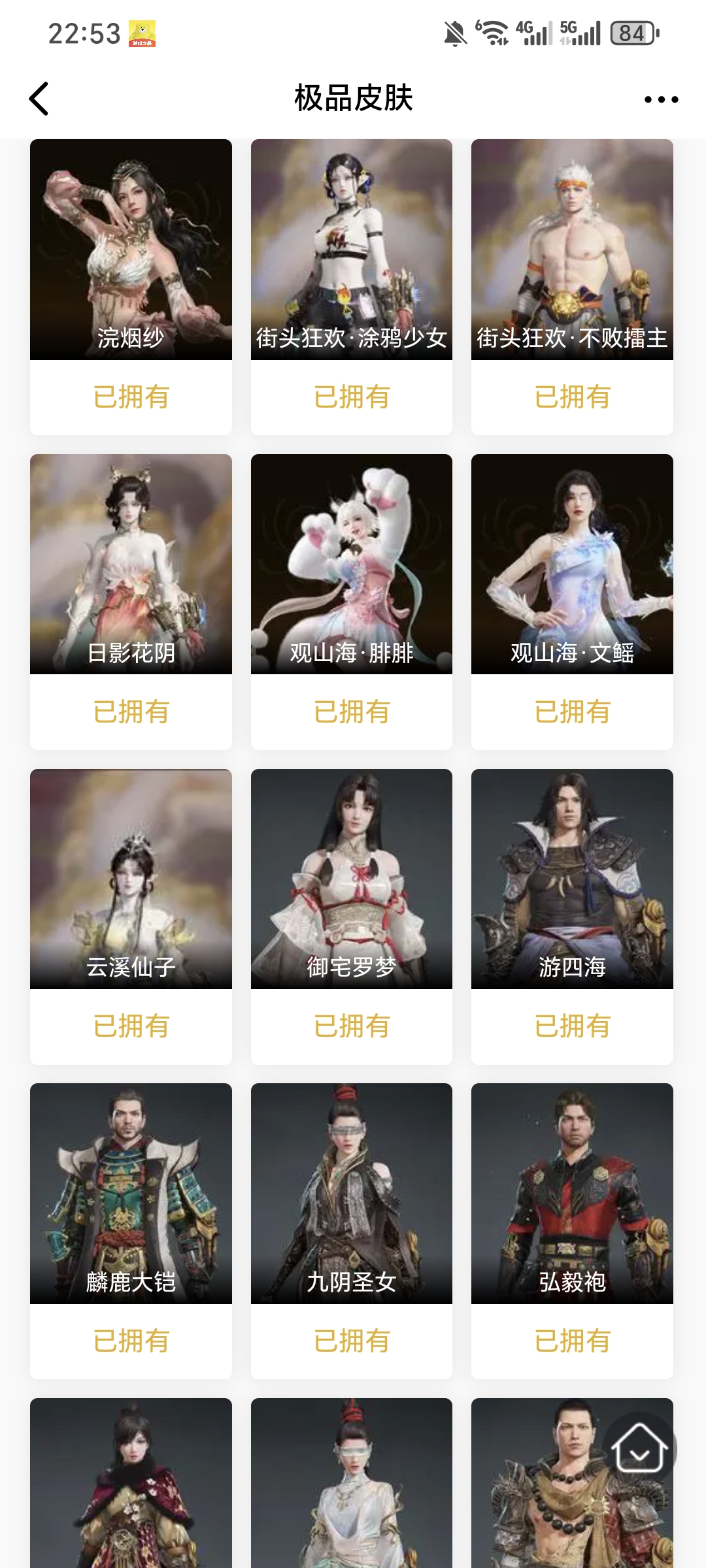Viewport: 706px width, 1568px height.
Task: View the 街头狂欢·涂鸦少女 skin
Action: [x=352, y=250]
